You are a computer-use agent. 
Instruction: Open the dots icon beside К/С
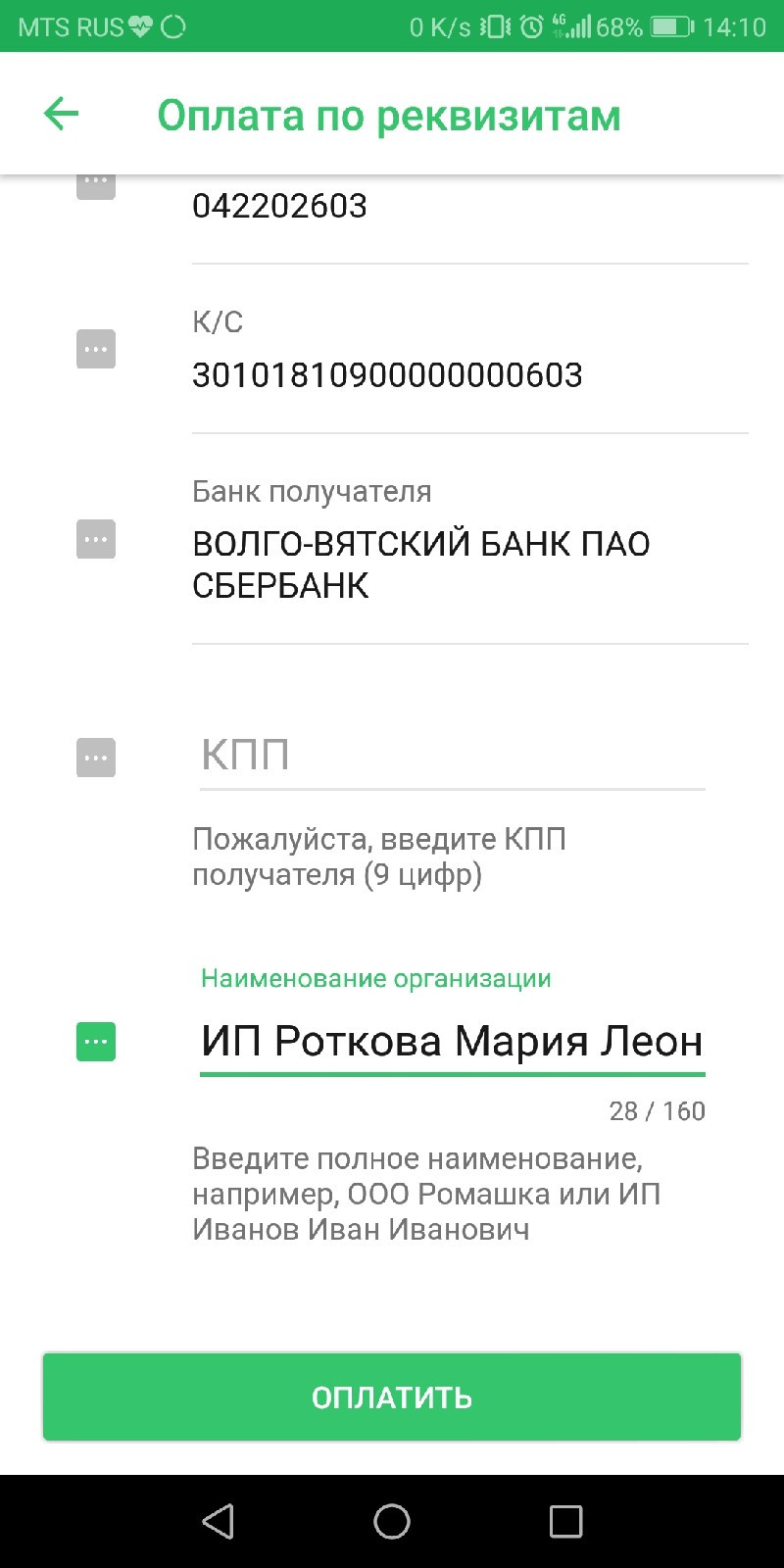[x=96, y=349]
